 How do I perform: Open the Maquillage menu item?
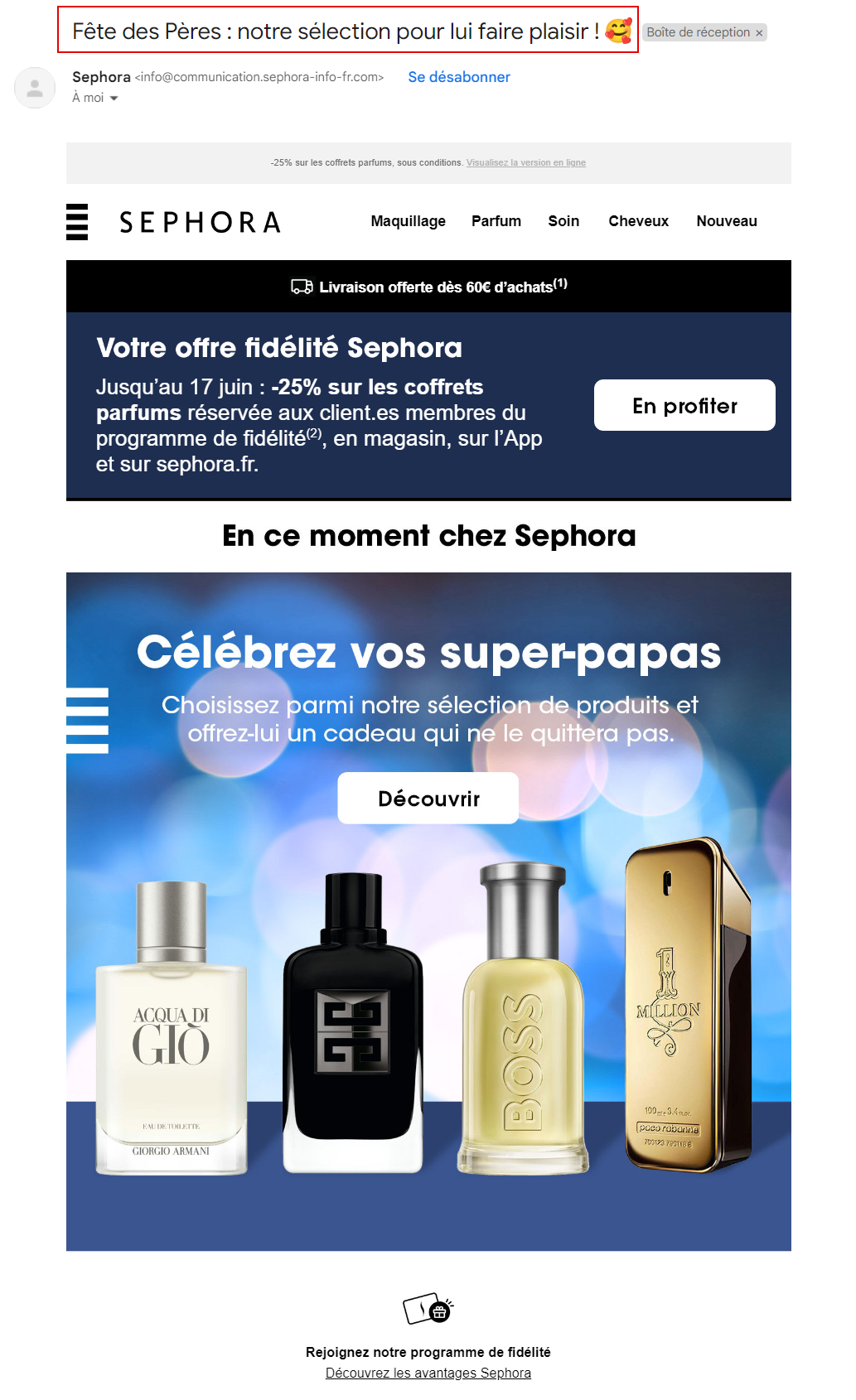409,221
